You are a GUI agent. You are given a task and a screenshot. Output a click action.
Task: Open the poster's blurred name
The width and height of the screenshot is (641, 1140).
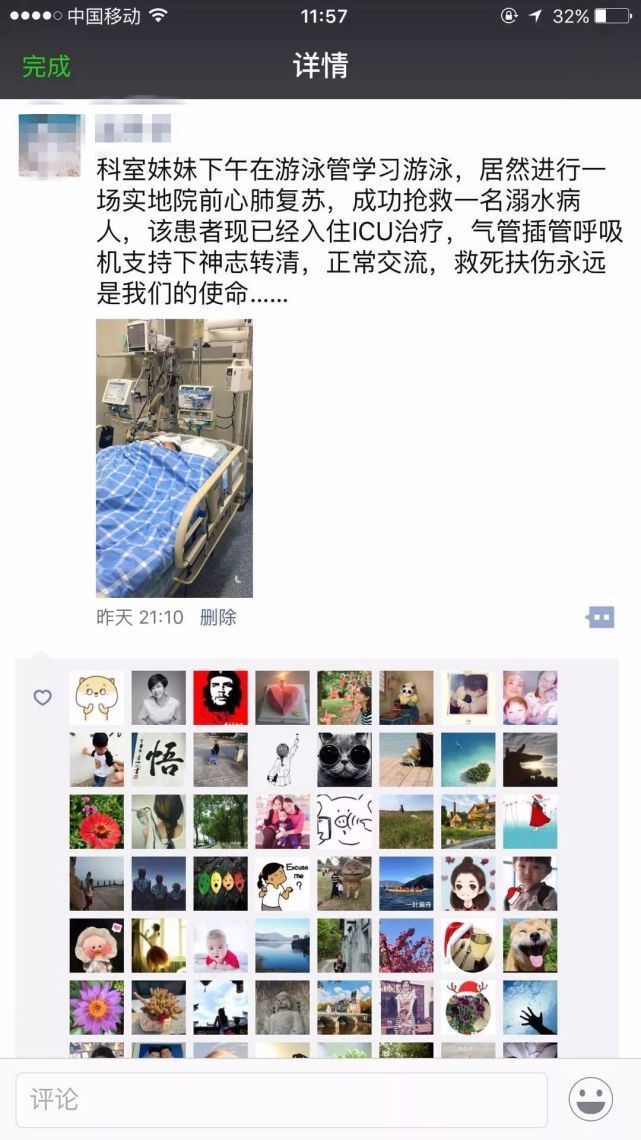click(133, 128)
